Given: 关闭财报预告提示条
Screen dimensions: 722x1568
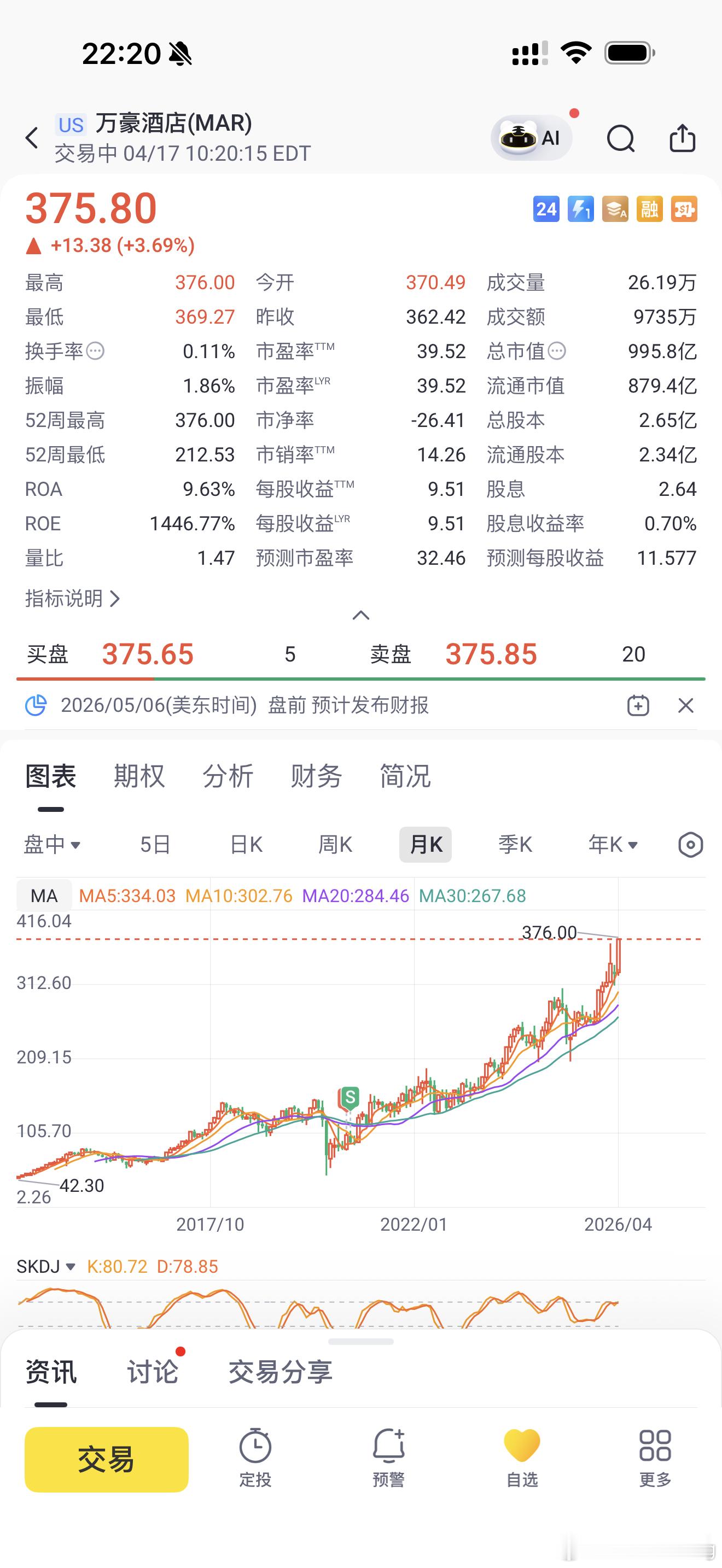Looking at the screenshot, I should 685,705.
